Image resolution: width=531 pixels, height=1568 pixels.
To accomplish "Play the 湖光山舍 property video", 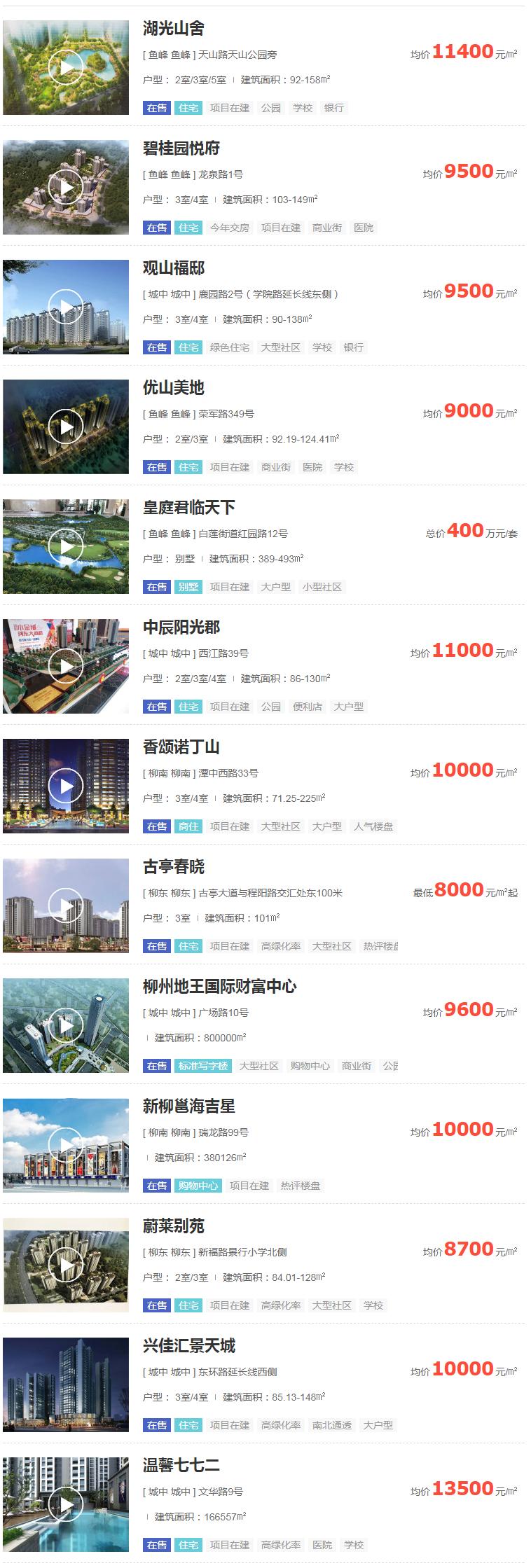I will coord(67,67).
